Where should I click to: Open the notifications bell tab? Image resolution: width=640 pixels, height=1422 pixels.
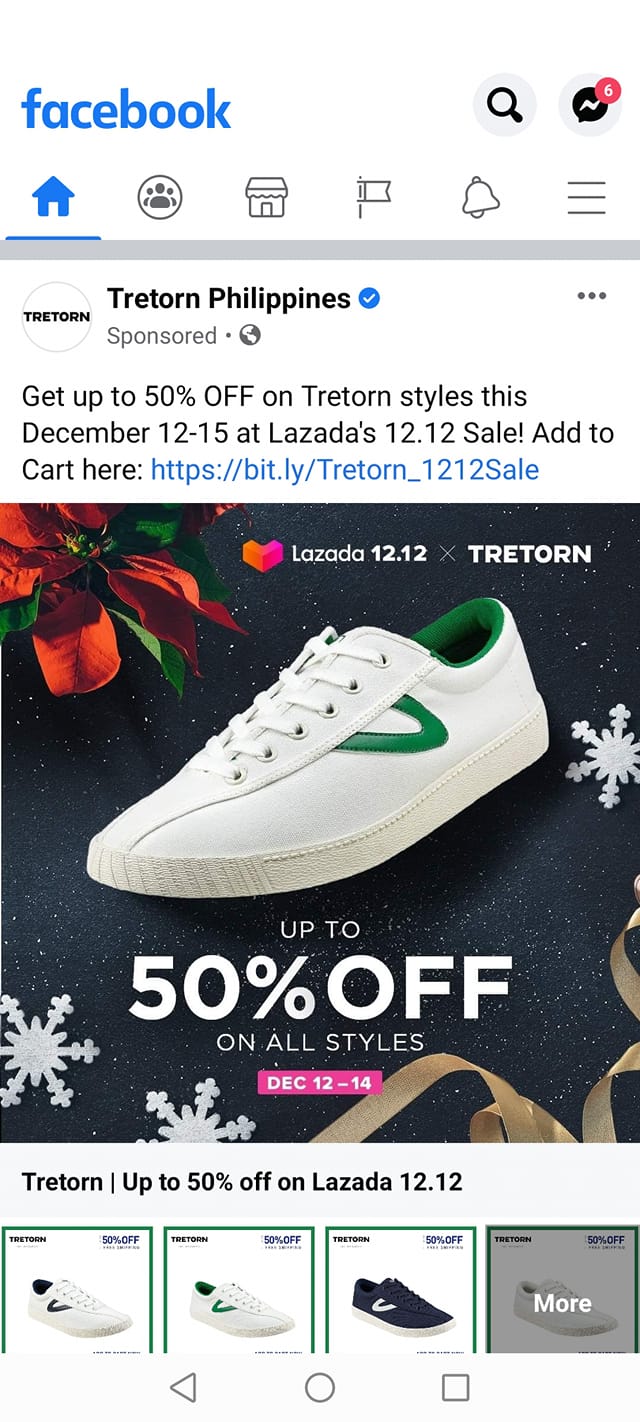480,198
